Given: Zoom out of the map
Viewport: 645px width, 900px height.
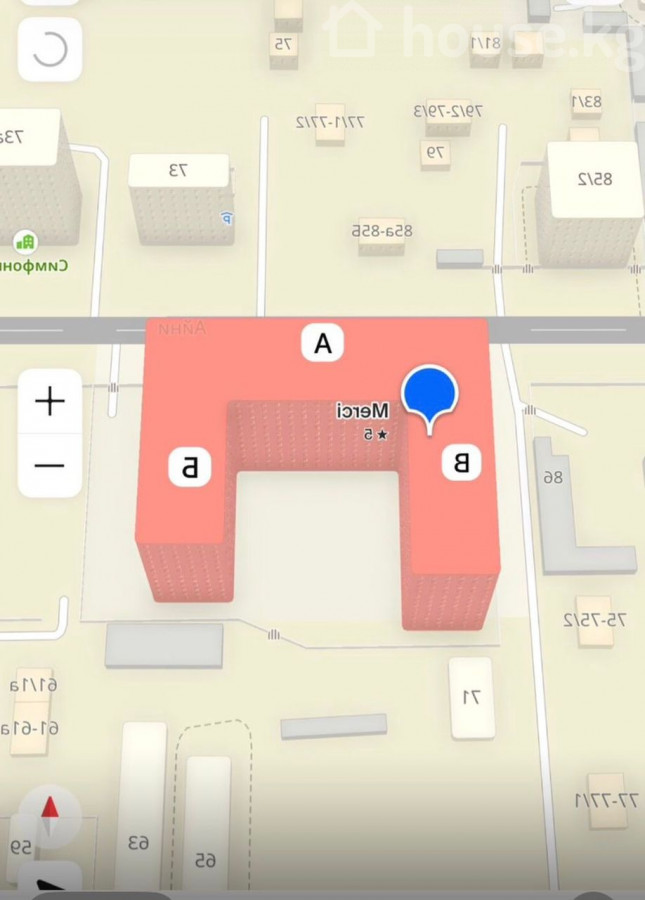Looking at the screenshot, I should point(49,466).
